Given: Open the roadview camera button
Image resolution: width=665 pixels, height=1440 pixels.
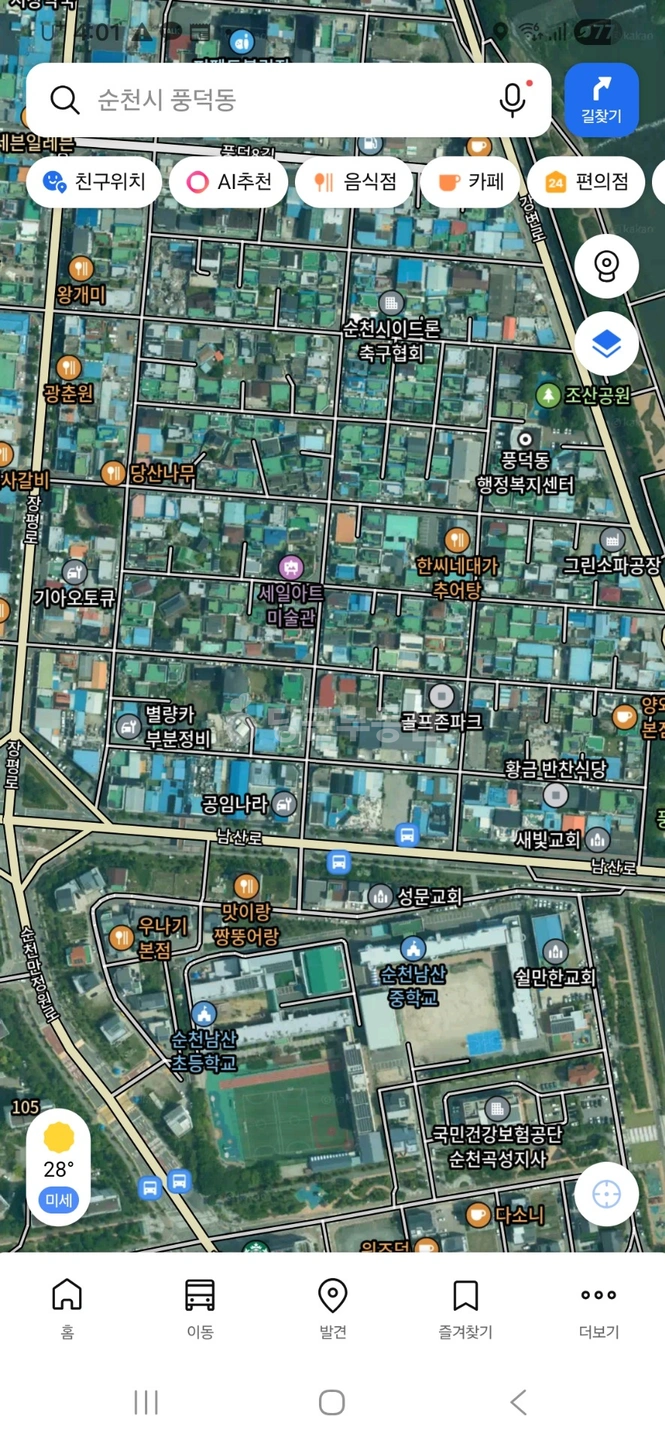Looking at the screenshot, I should [606, 266].
